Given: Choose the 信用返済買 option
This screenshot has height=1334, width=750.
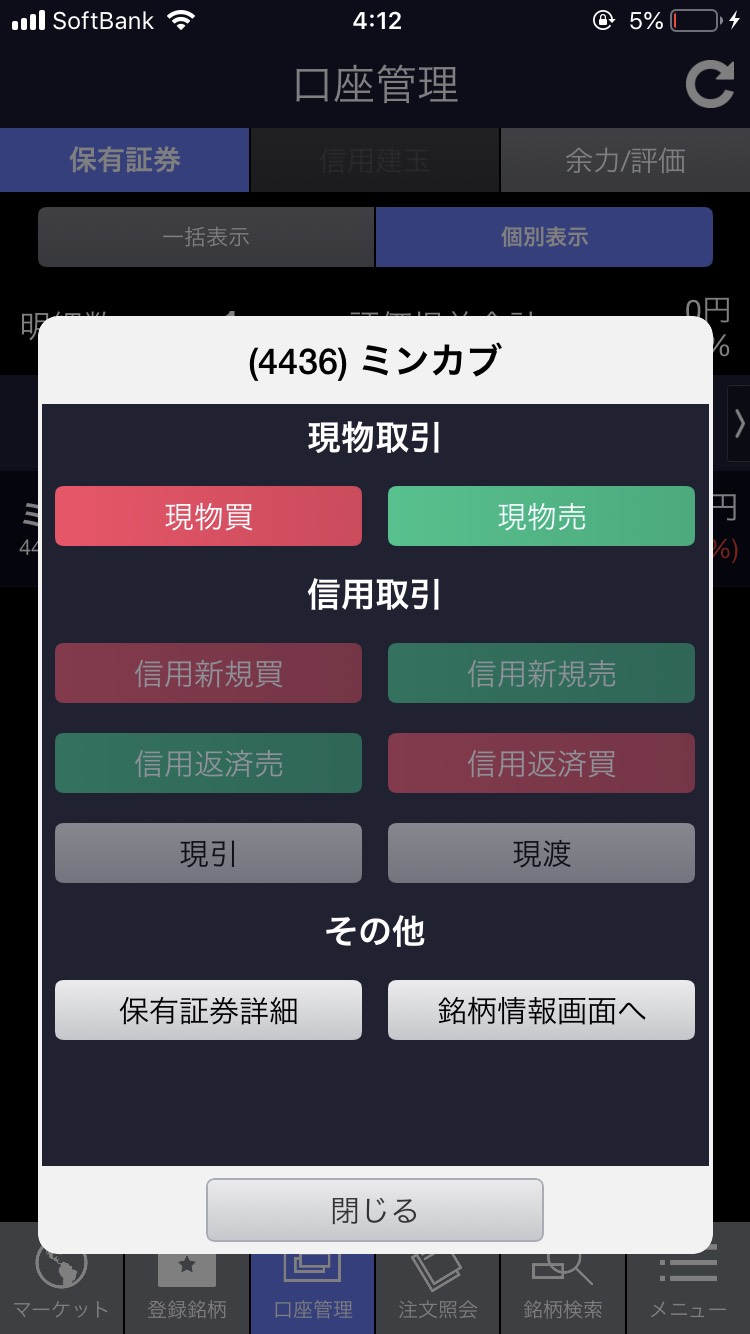Looking at the screenshot, I should tap(541, 763).
